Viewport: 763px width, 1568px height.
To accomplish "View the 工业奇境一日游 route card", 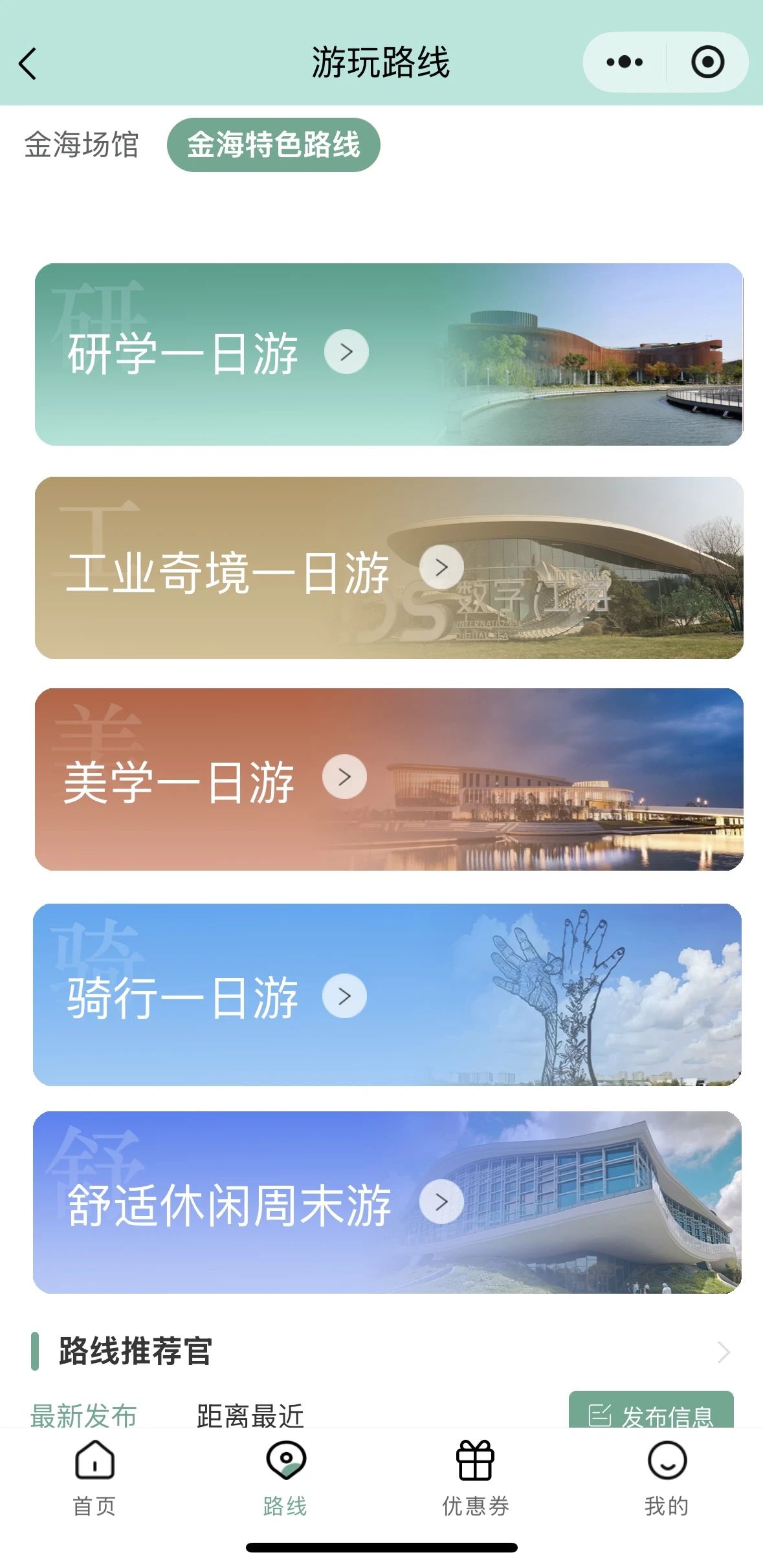I will pyautogui.click(x=388, y=568).
